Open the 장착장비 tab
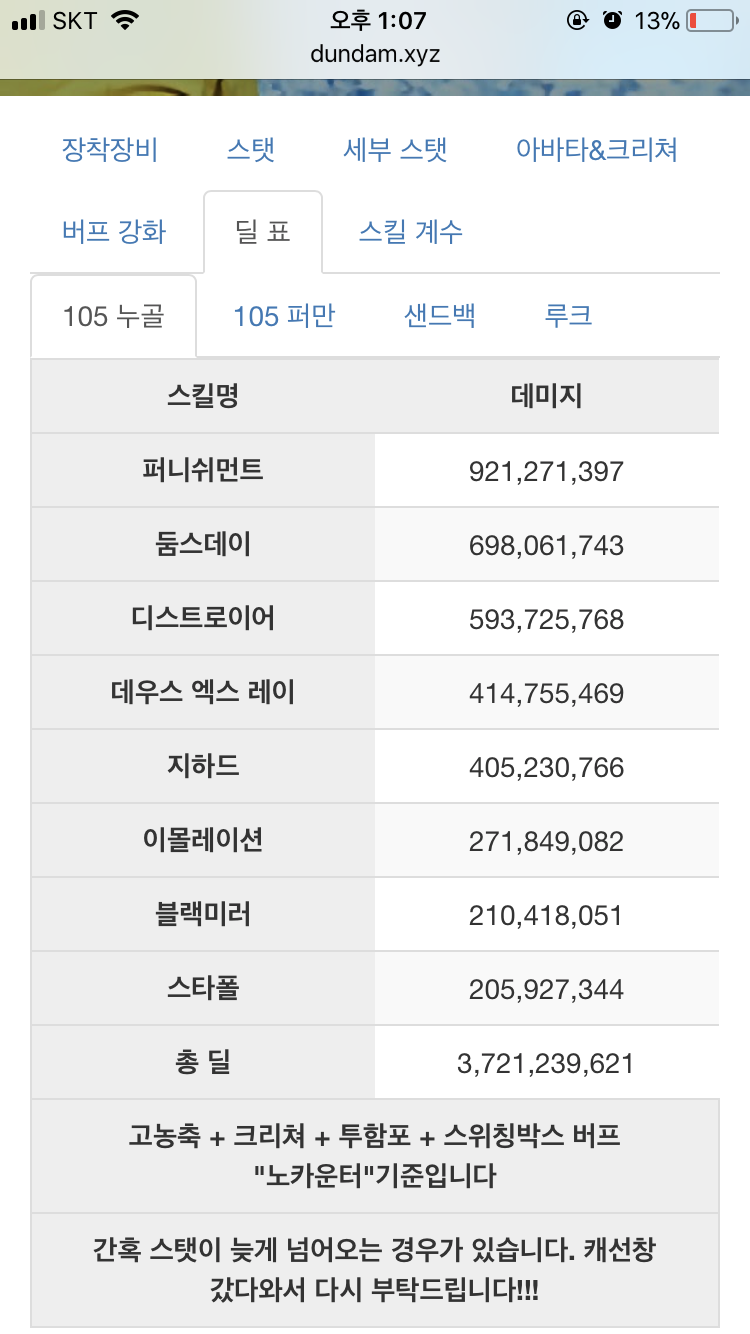This screenshot has height=1334, width=750. point(110,150)
